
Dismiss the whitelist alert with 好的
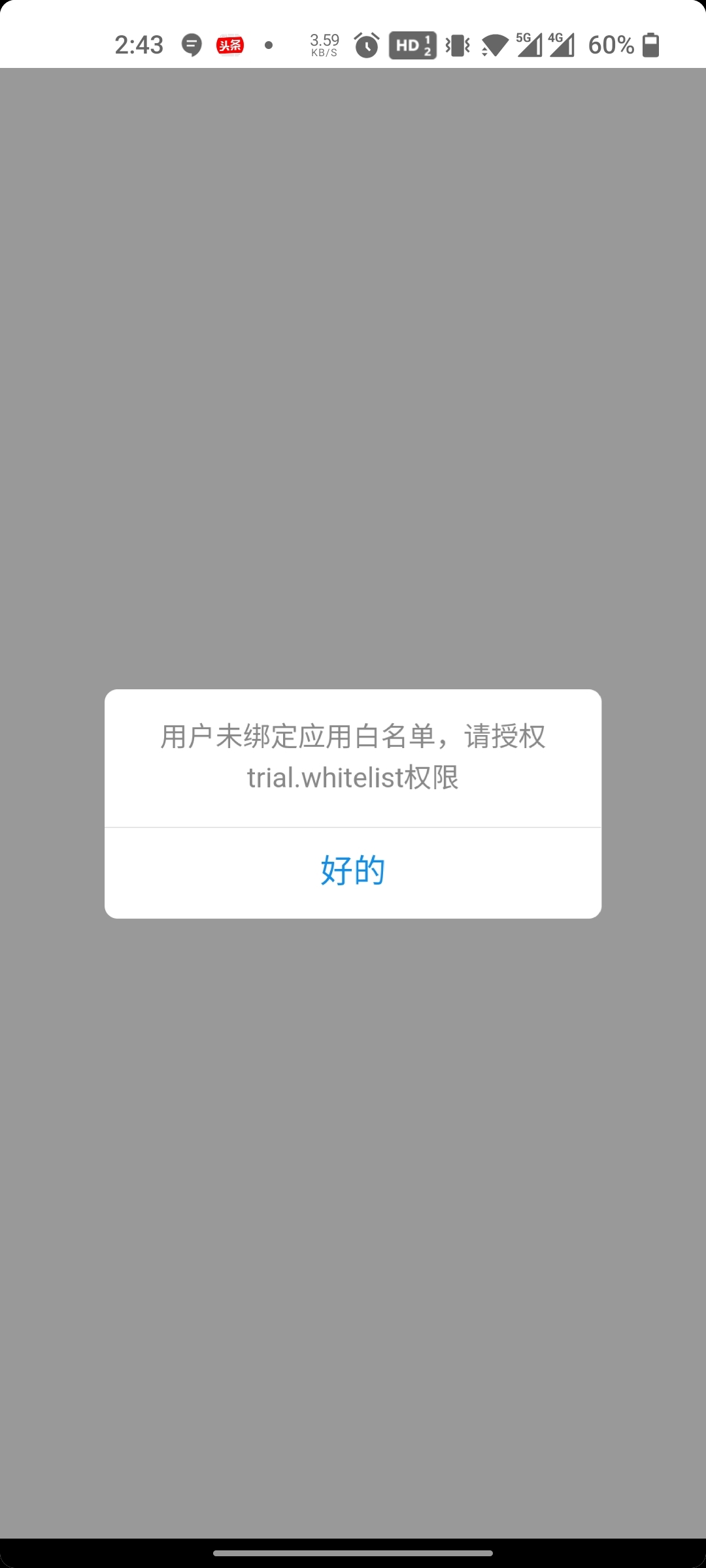[x=353, y=871]
